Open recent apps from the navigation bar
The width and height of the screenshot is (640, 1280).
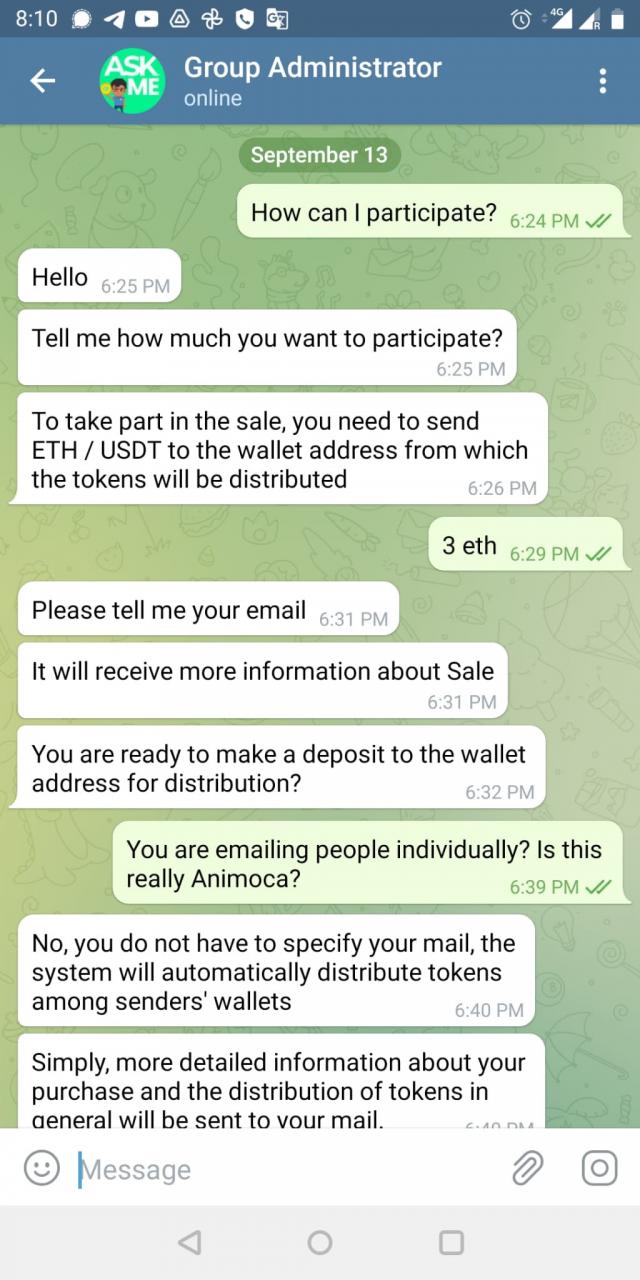(451, 1242)
